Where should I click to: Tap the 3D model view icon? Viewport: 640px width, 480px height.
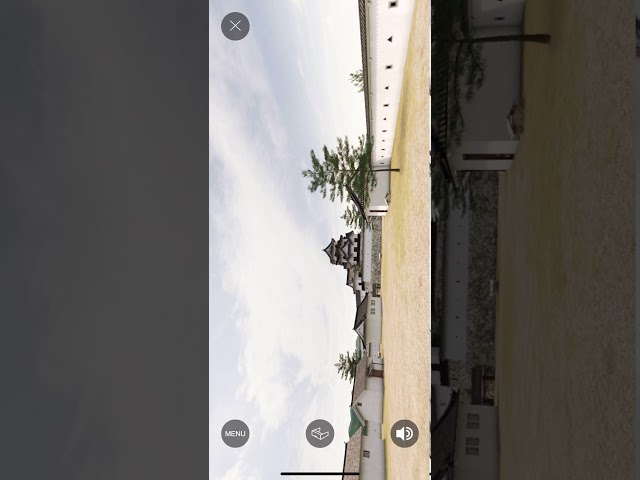(x=320, y=433)
